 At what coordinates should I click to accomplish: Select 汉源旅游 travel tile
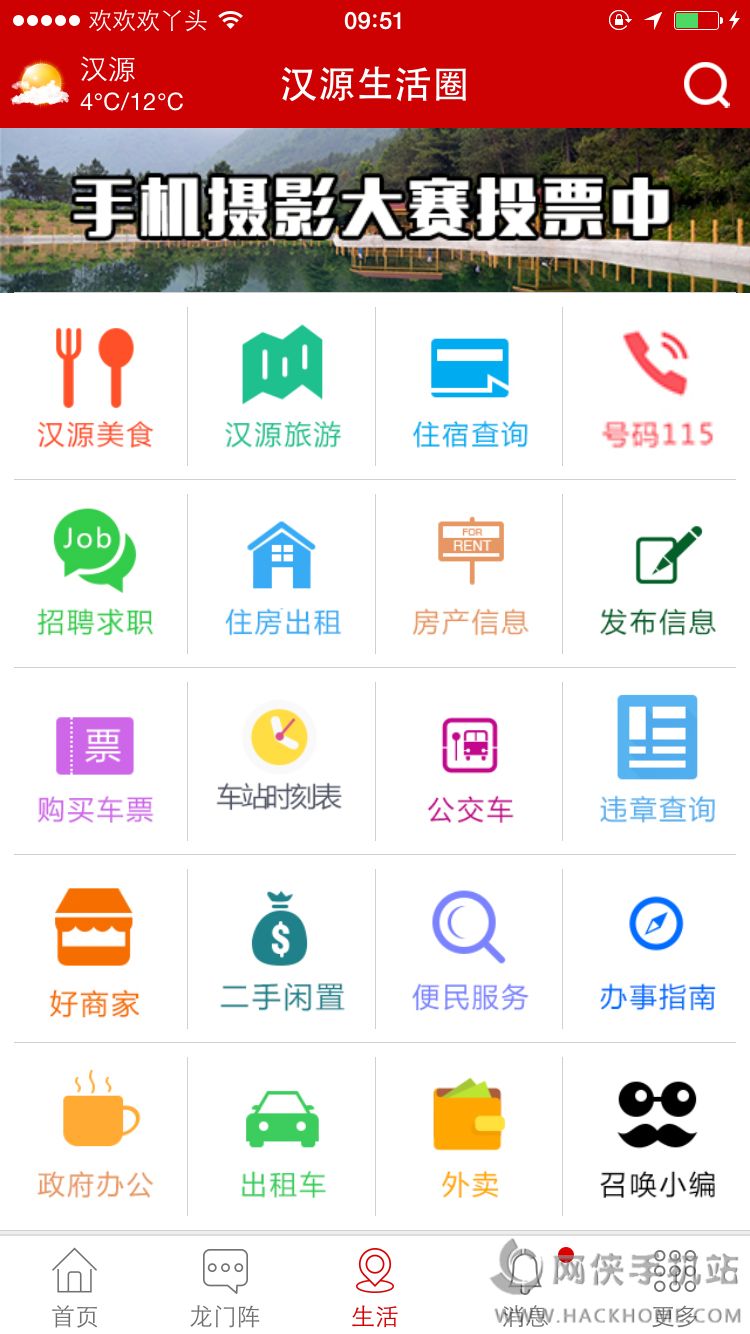click(x=282, y=387)
